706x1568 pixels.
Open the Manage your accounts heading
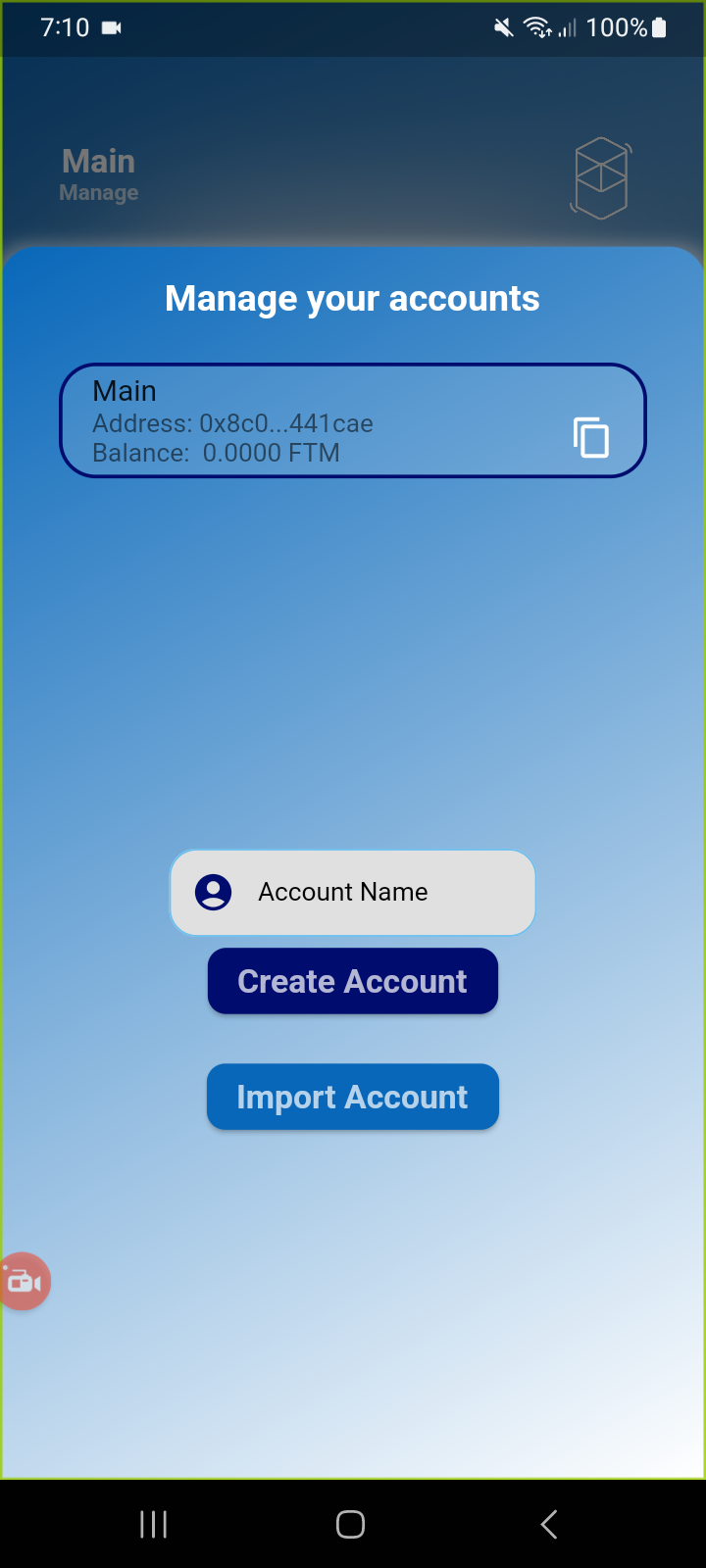coord(353,298)
